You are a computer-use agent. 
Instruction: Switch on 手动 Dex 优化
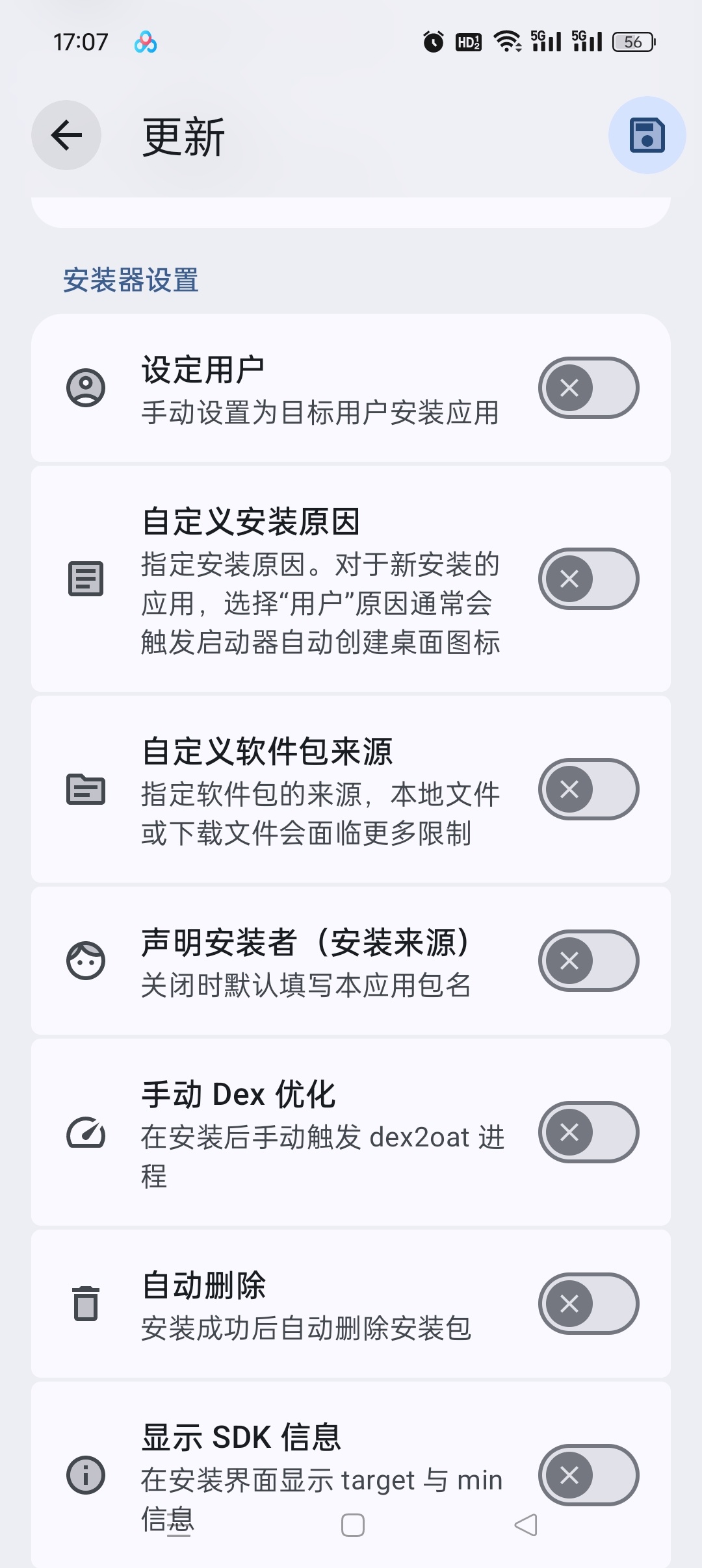pyautogui.click(x=588, y=1132)
